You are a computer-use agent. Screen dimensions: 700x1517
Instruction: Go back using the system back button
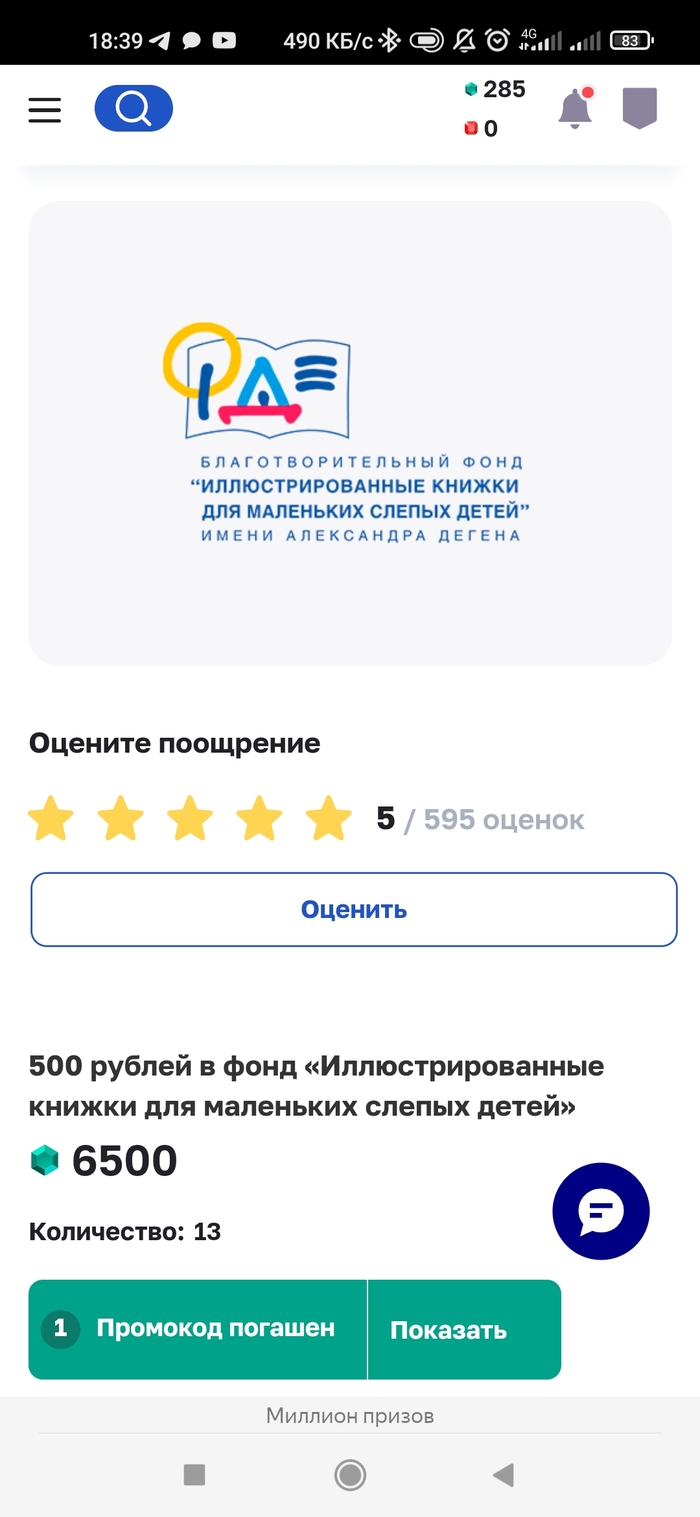coord(504,1474)
